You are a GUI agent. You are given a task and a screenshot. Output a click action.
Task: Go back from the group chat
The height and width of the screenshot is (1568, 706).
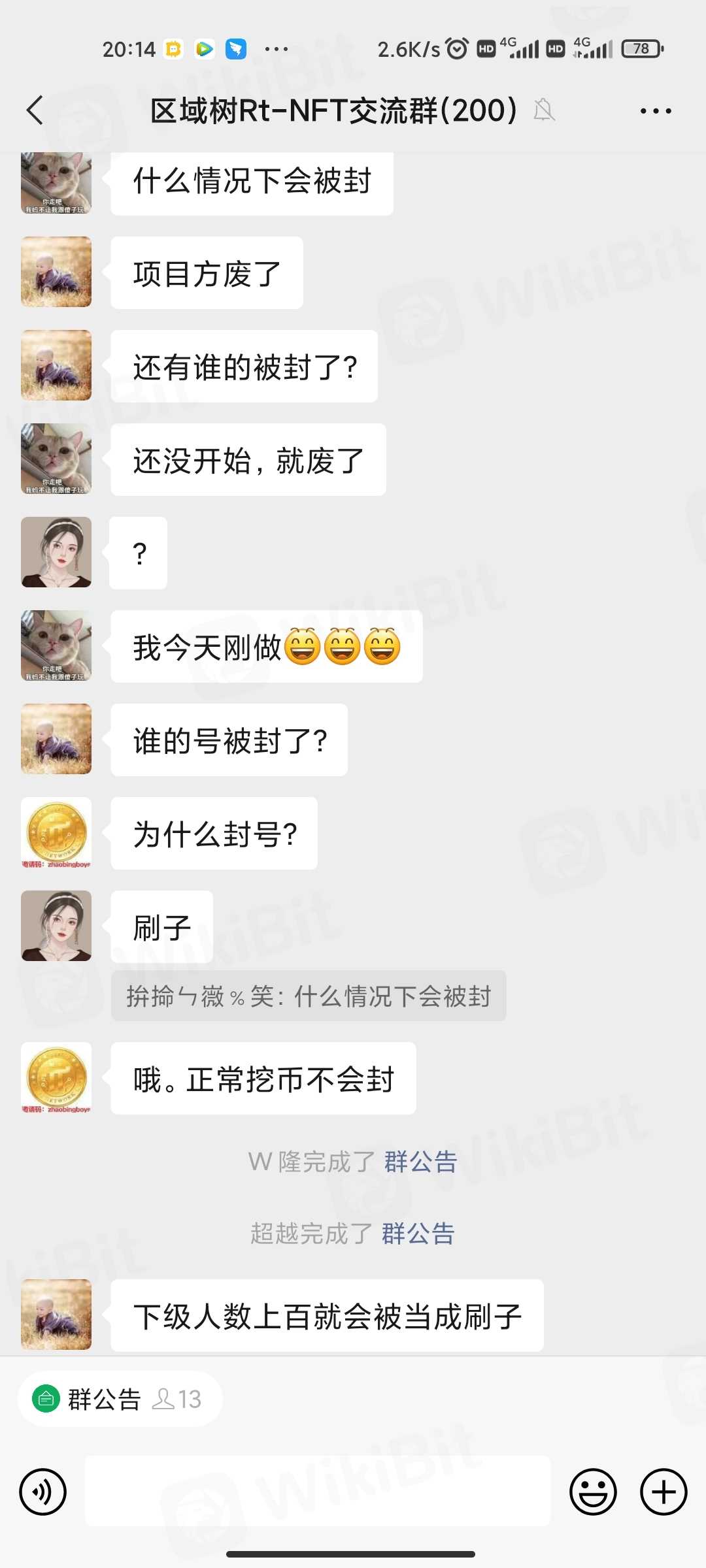(36, 110)
